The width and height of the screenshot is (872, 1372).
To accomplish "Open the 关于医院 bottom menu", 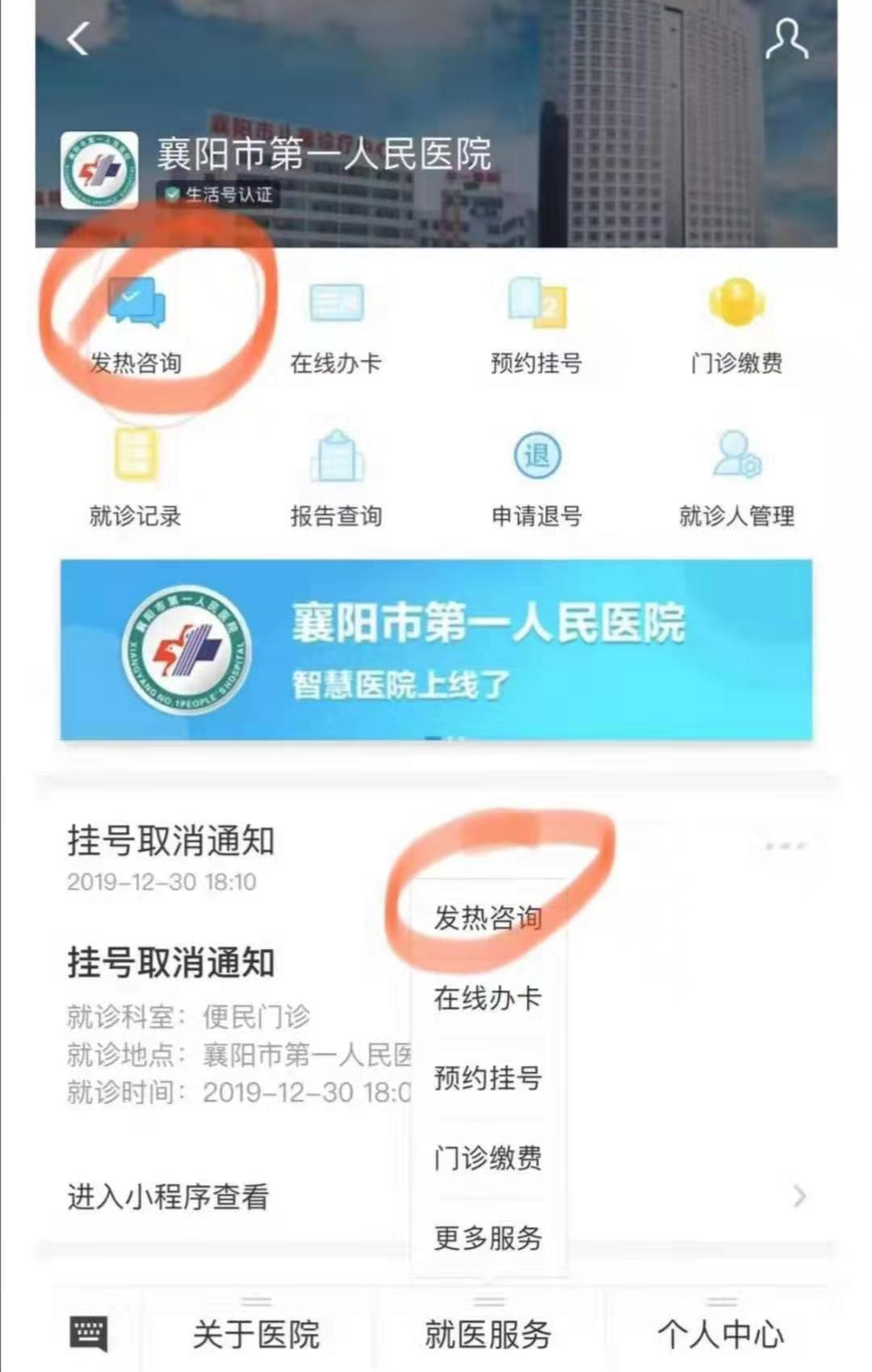I will coord(256,1333).
